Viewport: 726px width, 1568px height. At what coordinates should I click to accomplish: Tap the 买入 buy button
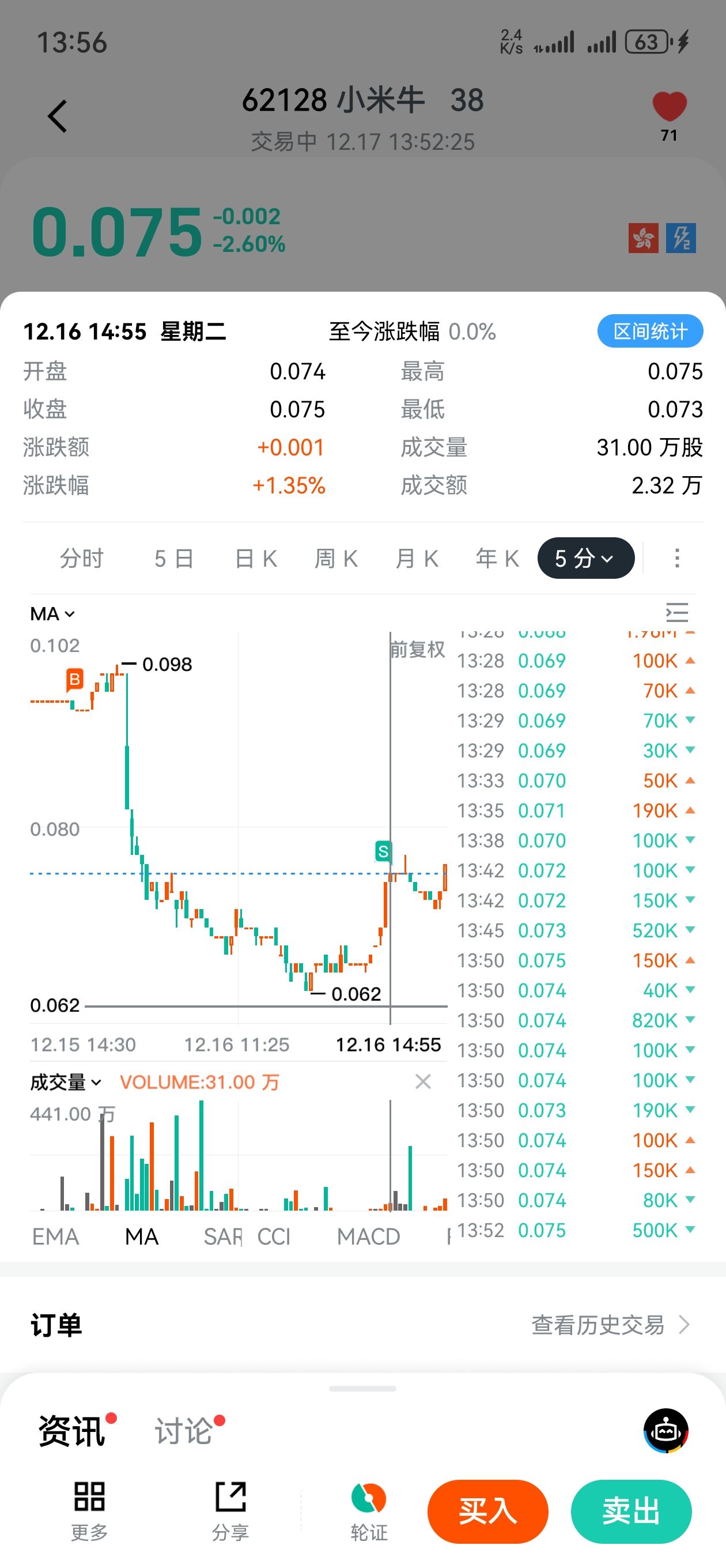pyautogui.click(x=487, y=1512)
